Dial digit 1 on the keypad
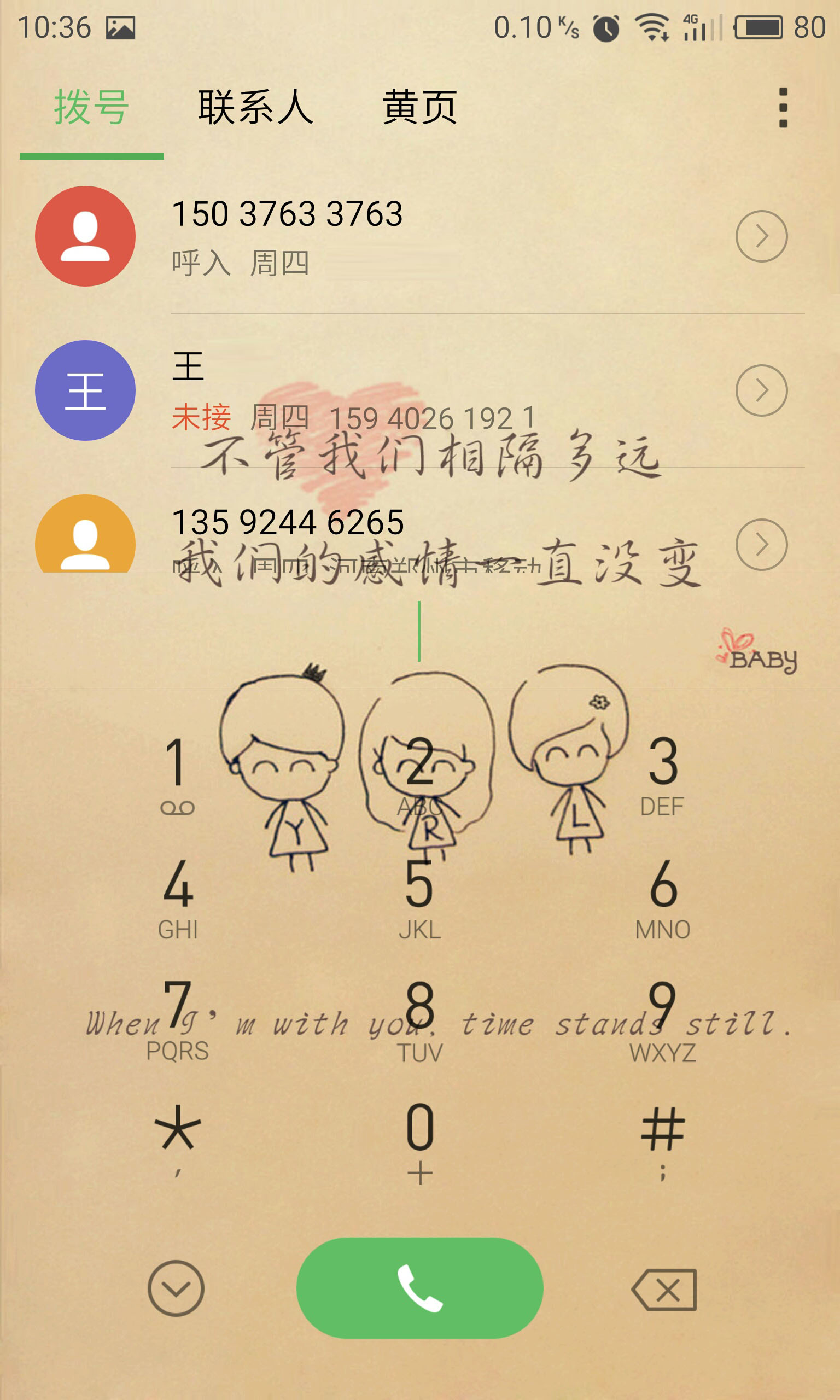The image size is (840, 1400). click(178, 775)
